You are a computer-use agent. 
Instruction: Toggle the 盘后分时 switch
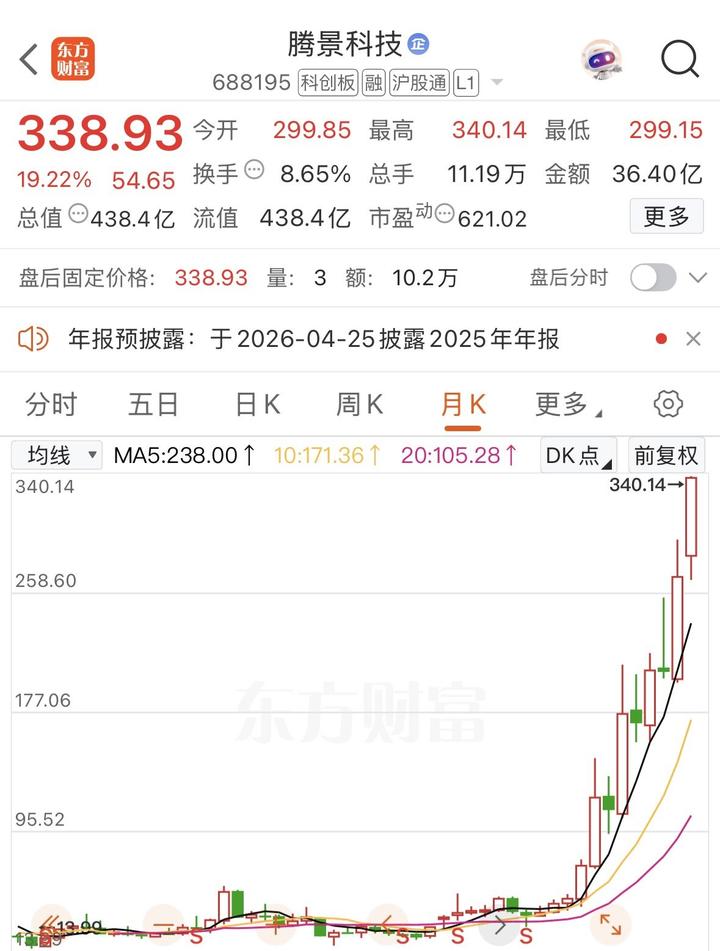tap(653, 277)
